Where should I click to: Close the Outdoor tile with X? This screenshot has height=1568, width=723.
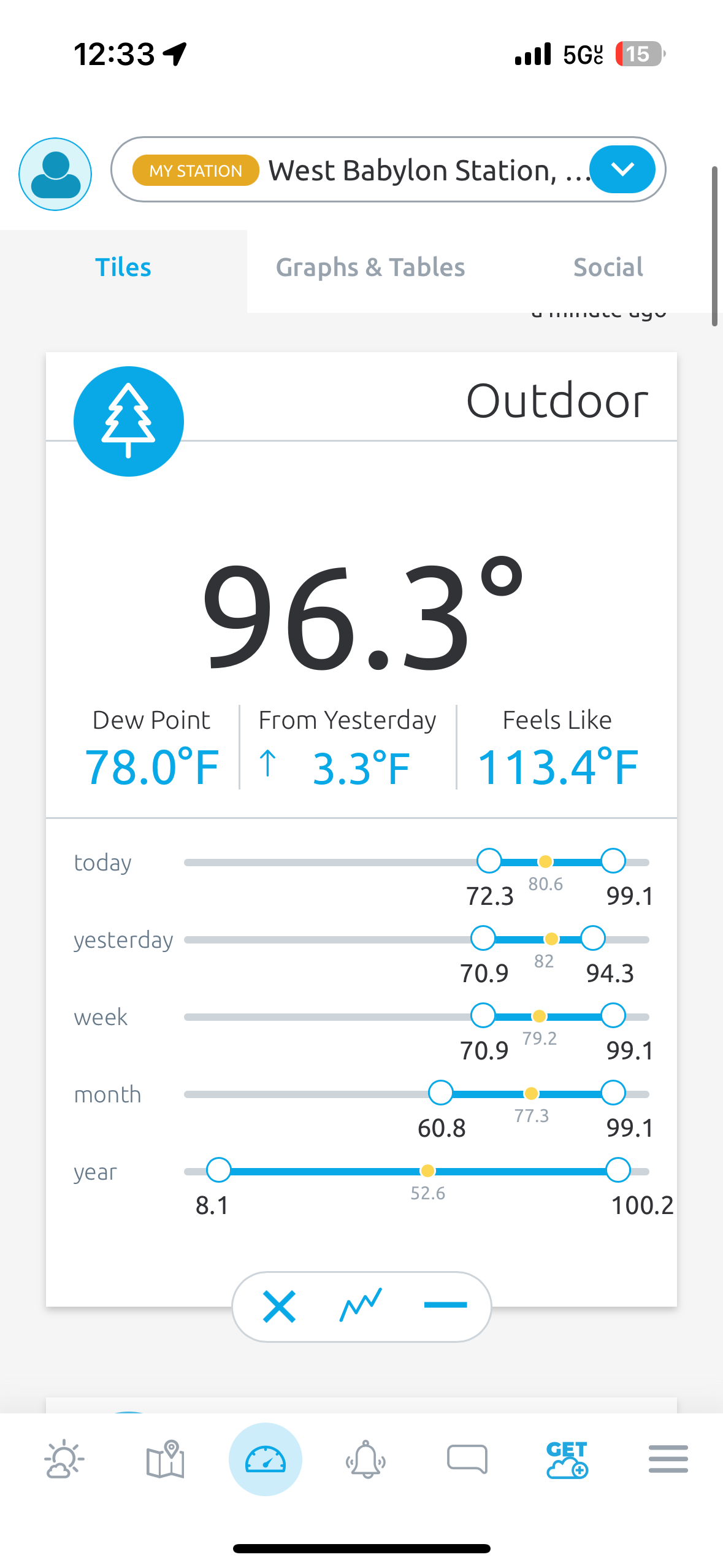(x=279, y=1306)
